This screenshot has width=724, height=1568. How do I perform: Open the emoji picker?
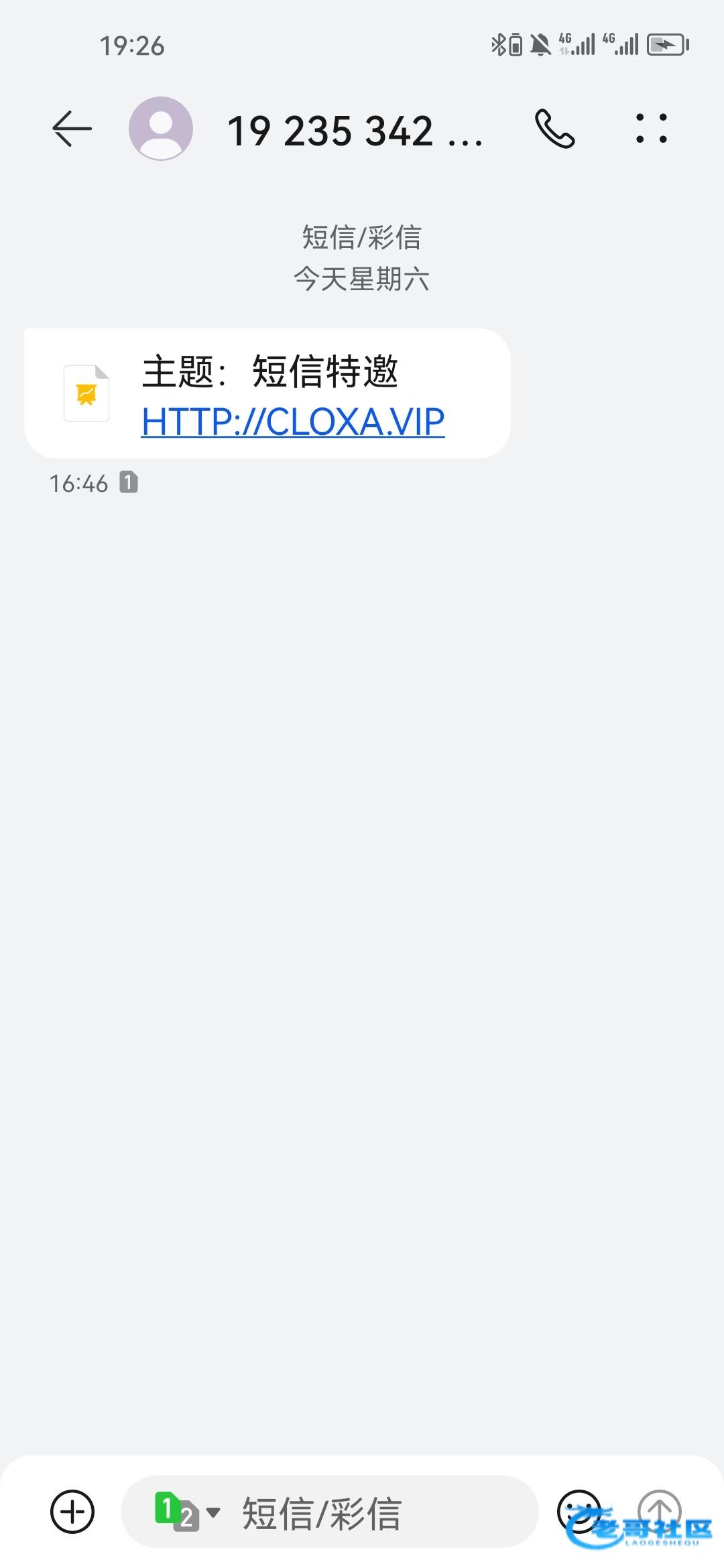[x=578, y=1511]
